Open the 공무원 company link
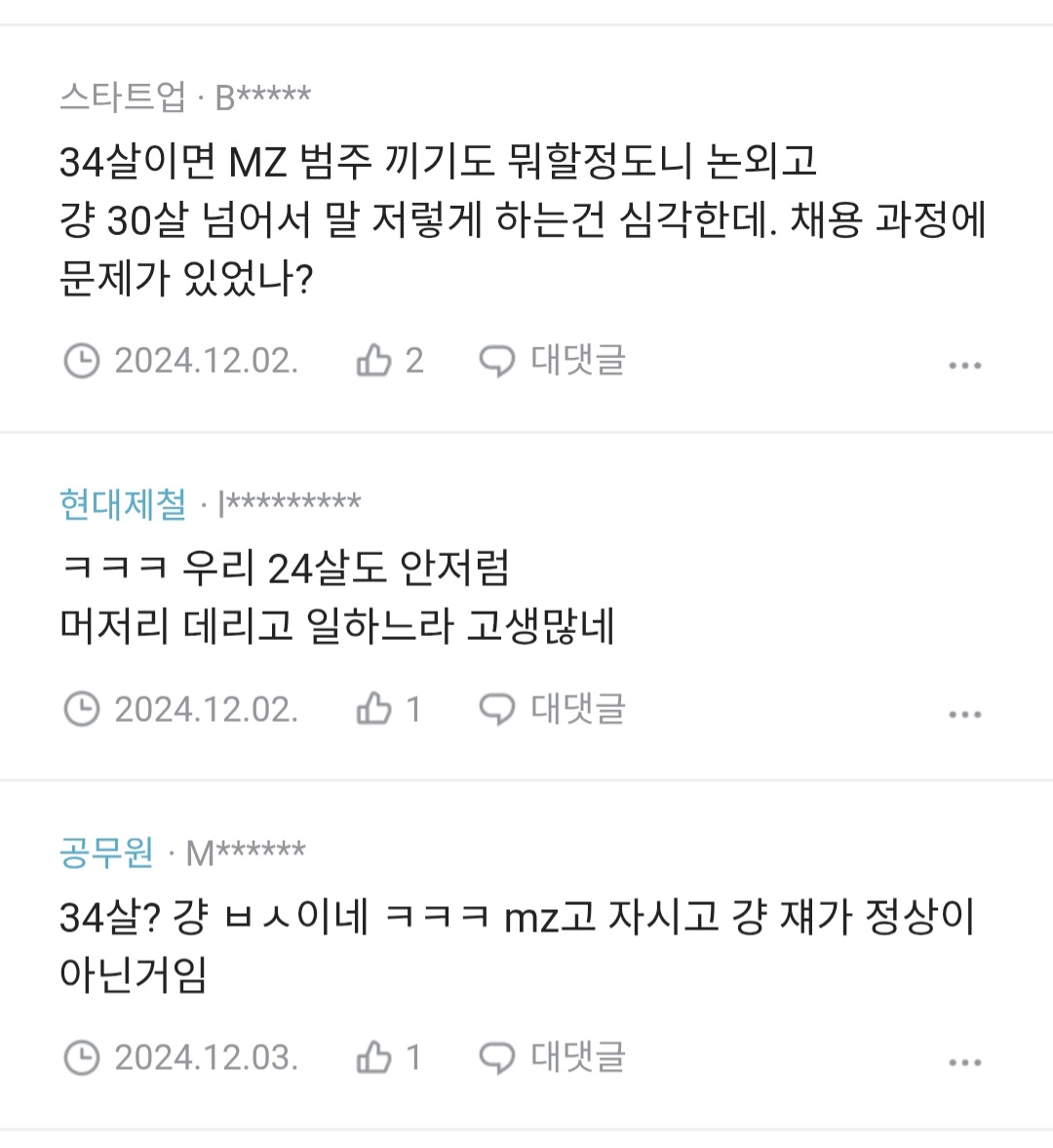The height and width of the screenshot is (1148, 1053). pos(106,852)
